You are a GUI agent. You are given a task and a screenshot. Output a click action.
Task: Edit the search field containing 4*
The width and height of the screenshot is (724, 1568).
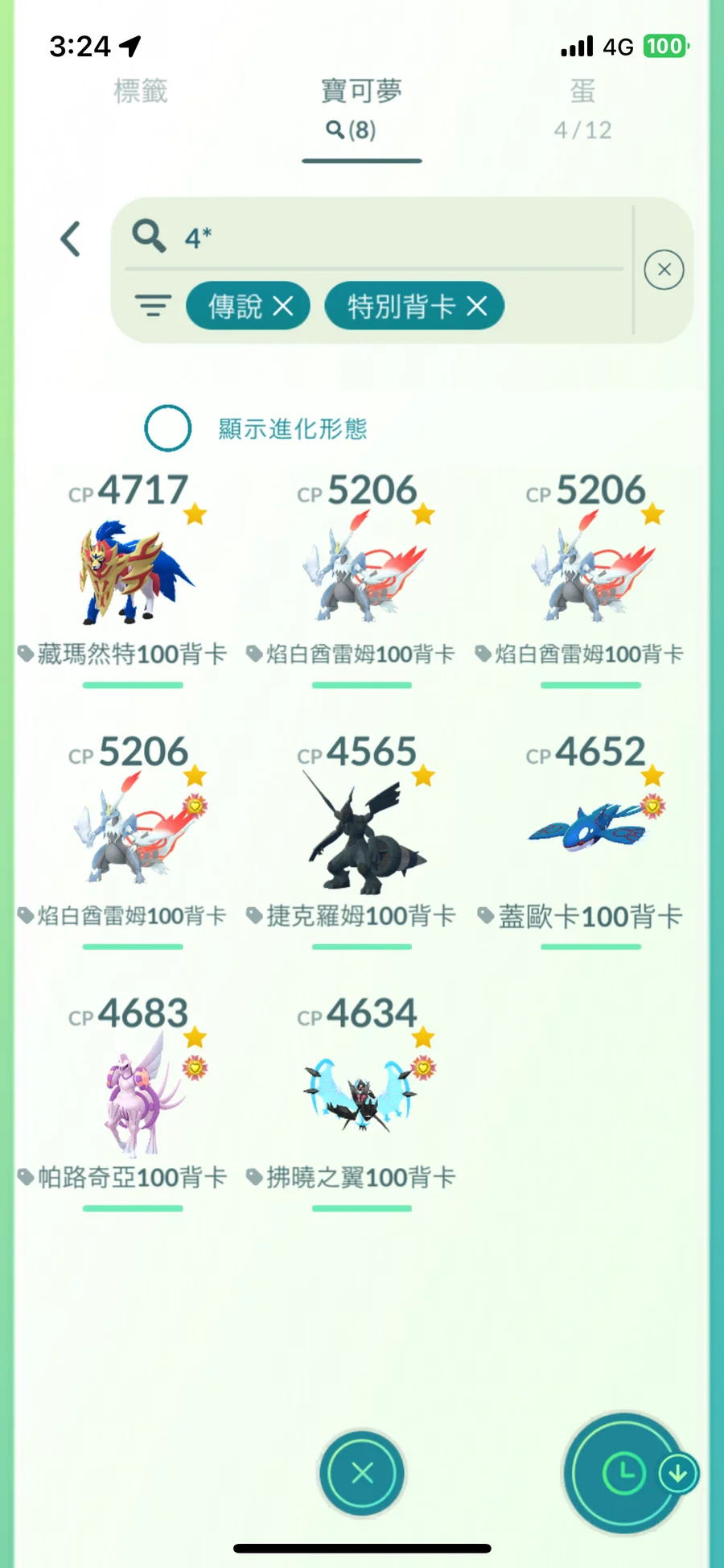[x=386, y=237]
